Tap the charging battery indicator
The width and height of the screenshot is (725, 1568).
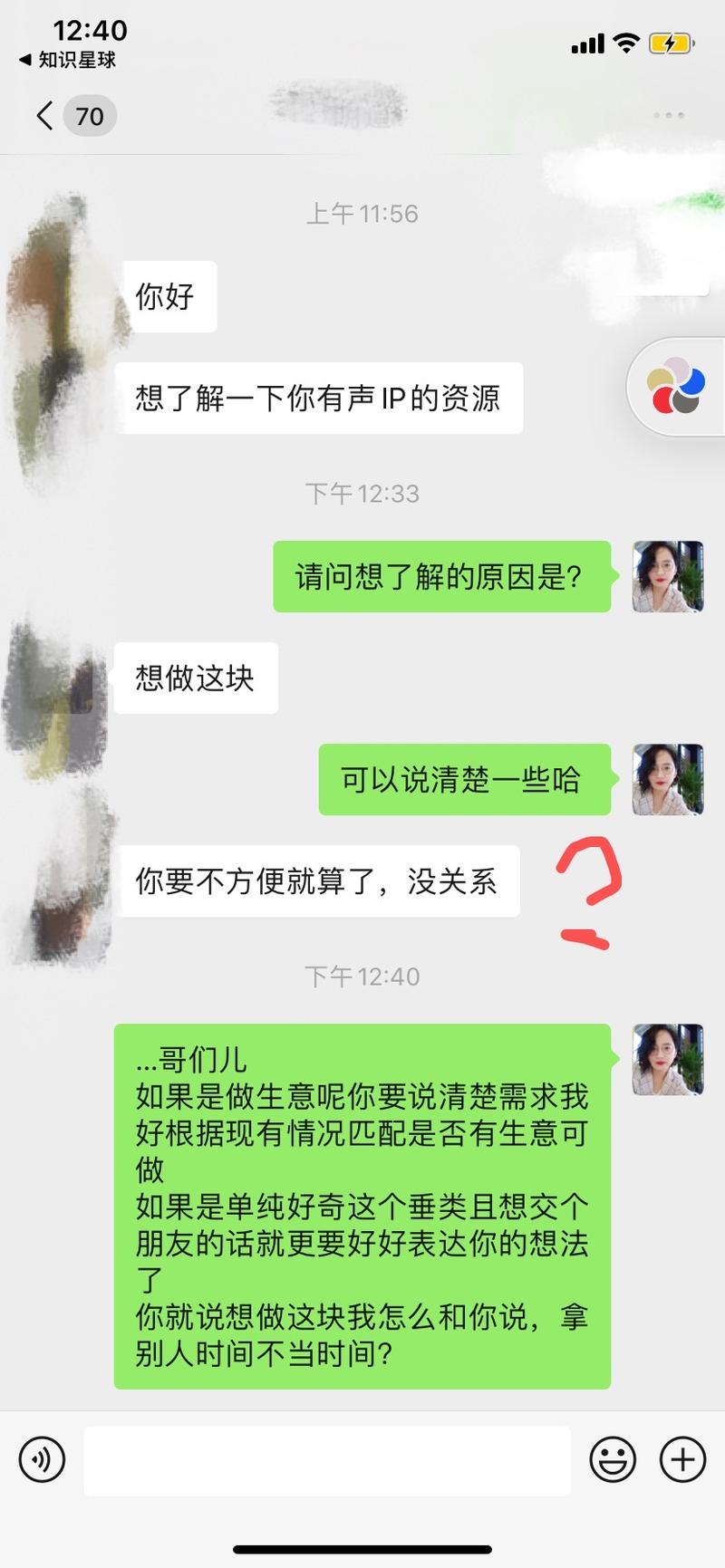pyautogui.click(x=670, y=42)
